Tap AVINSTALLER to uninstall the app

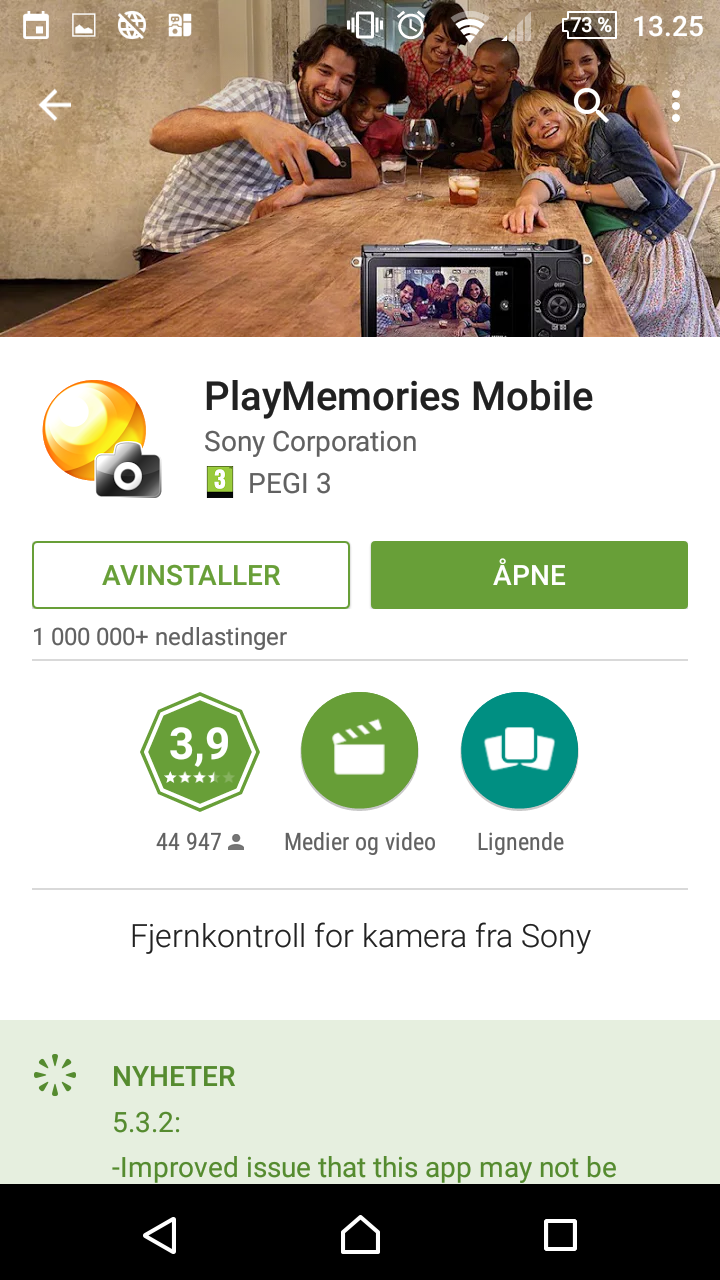(191, 575)
